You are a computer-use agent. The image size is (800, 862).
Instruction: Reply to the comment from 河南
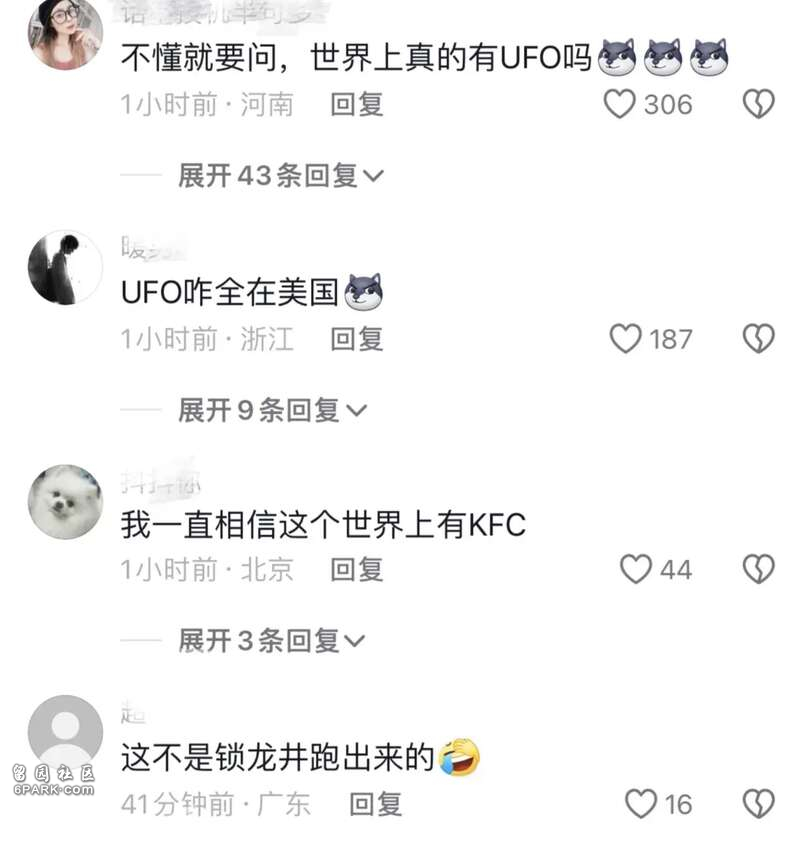357,104
